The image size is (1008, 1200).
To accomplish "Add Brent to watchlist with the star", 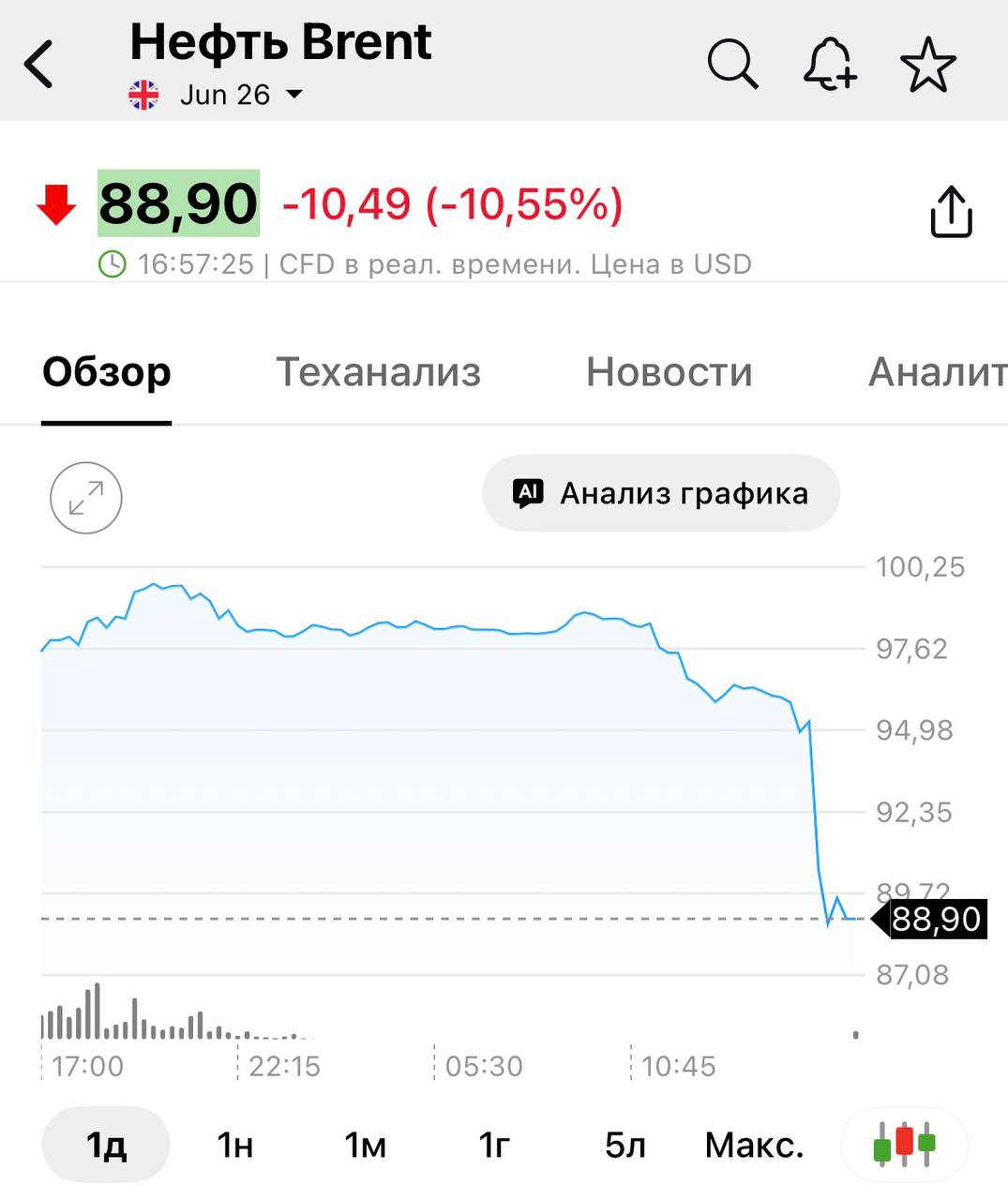I will click(927, 65).
